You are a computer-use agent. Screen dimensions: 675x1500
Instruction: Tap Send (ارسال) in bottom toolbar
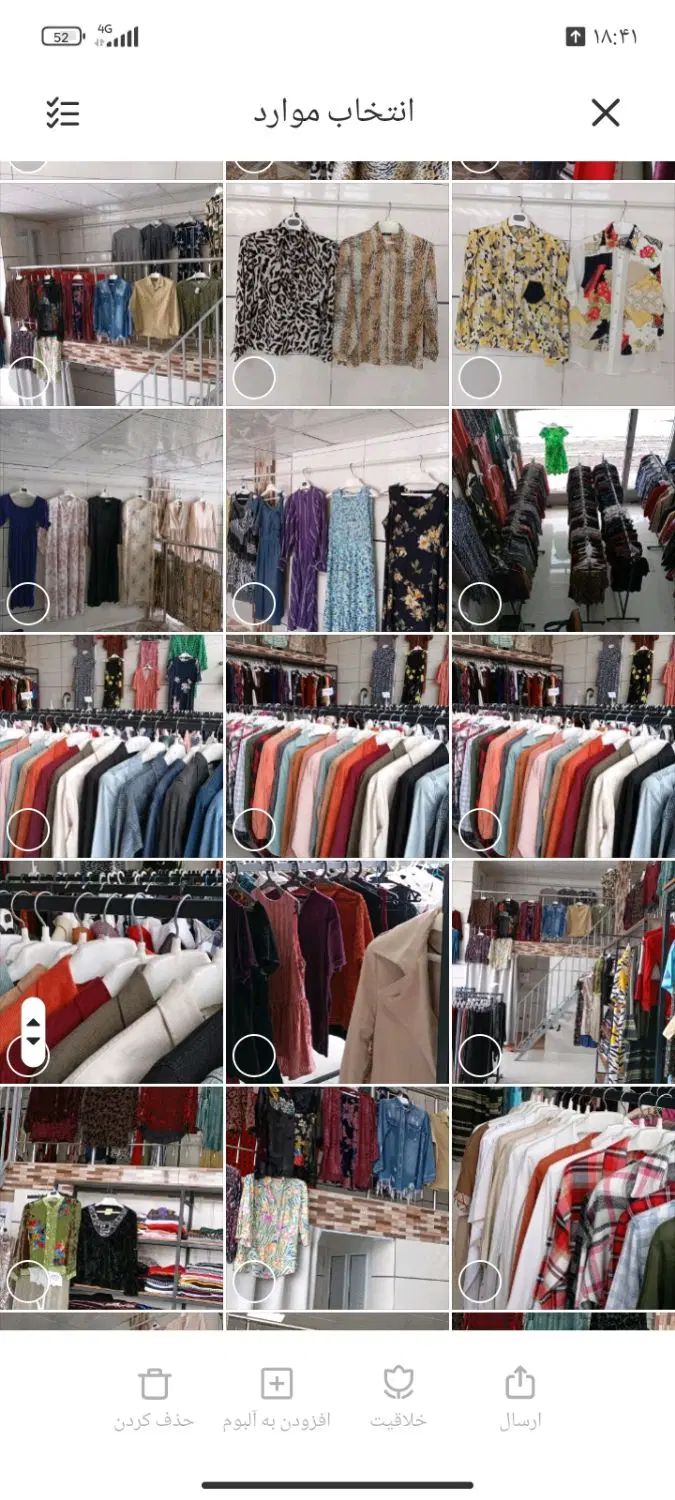pos(520,1397)
